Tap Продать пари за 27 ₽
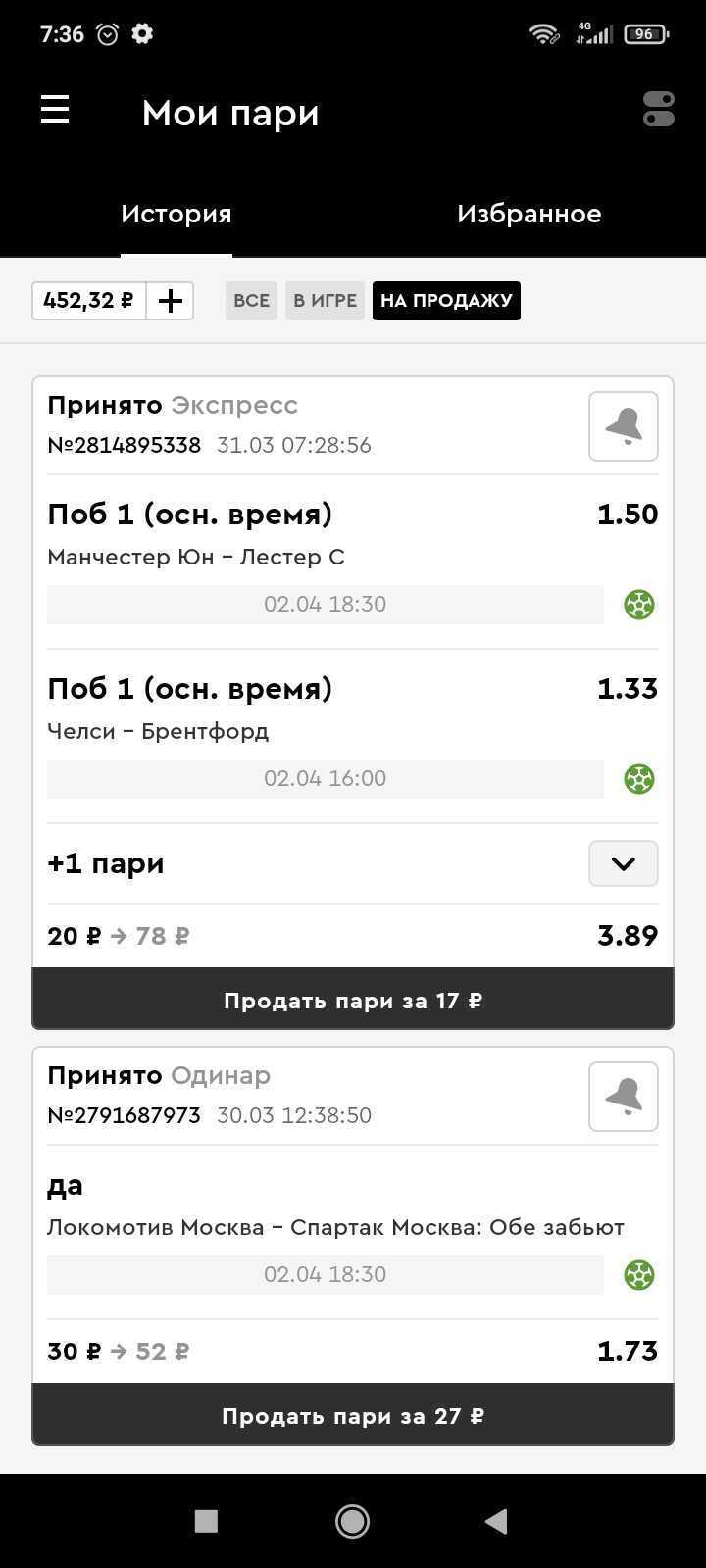The image size is (706, 1568). coord(353,1415)
